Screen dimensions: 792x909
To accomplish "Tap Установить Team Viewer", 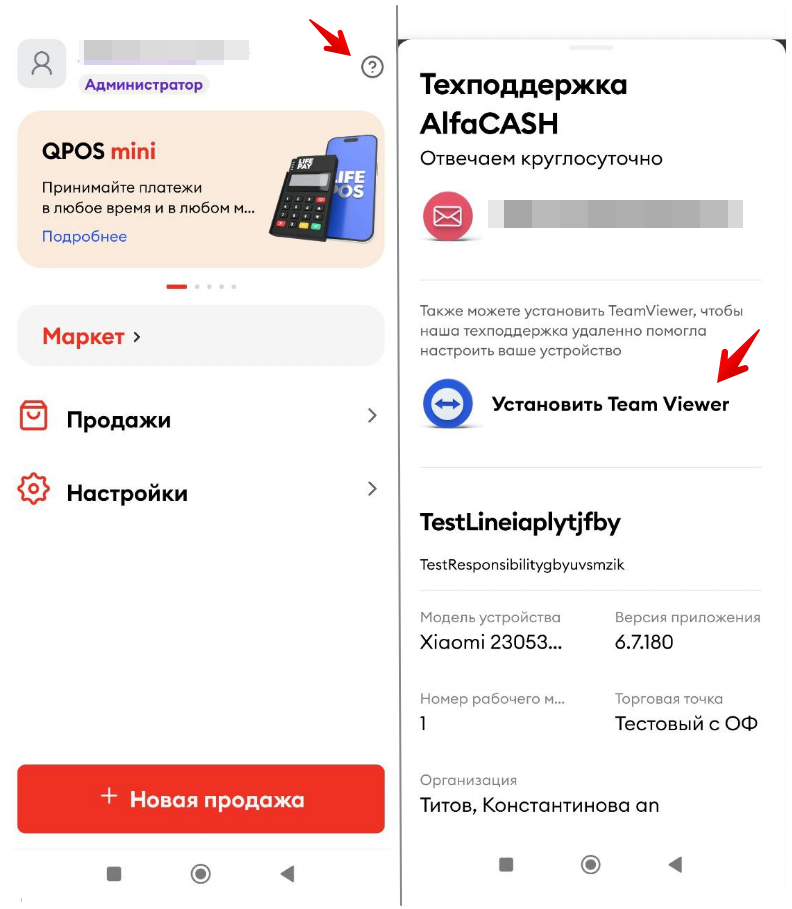I will (x=610, y=404).
